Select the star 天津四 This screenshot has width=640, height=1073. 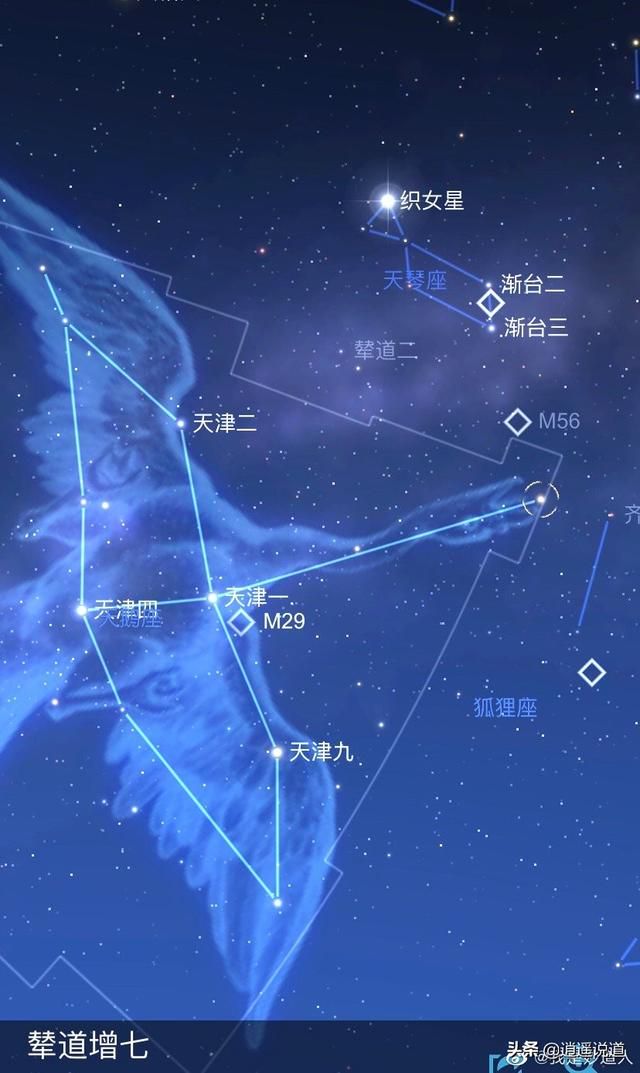[x=82, y=609]
